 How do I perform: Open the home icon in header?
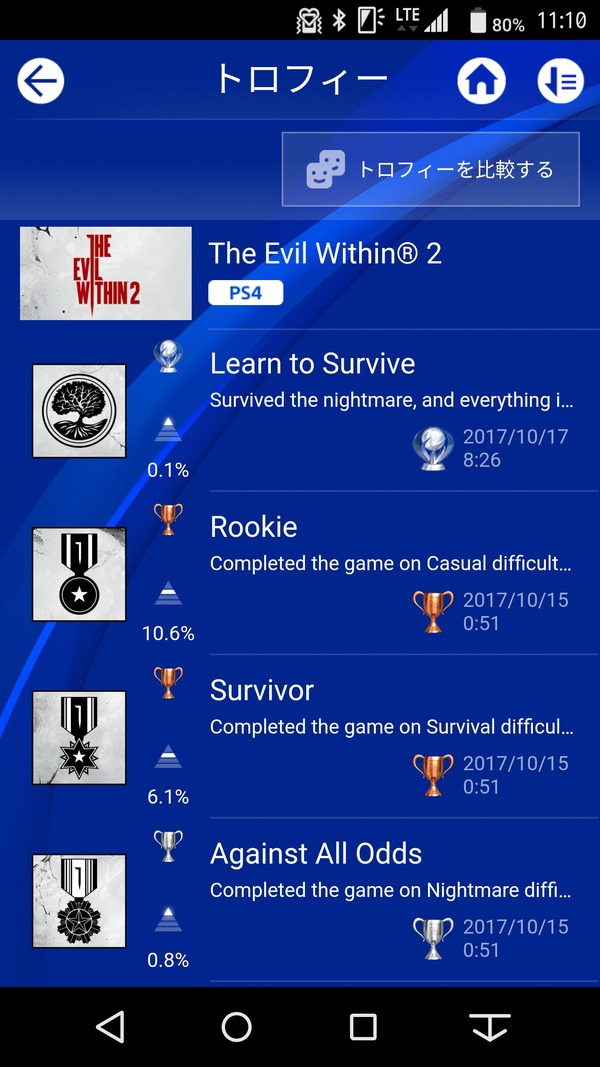tap(482, 80)
